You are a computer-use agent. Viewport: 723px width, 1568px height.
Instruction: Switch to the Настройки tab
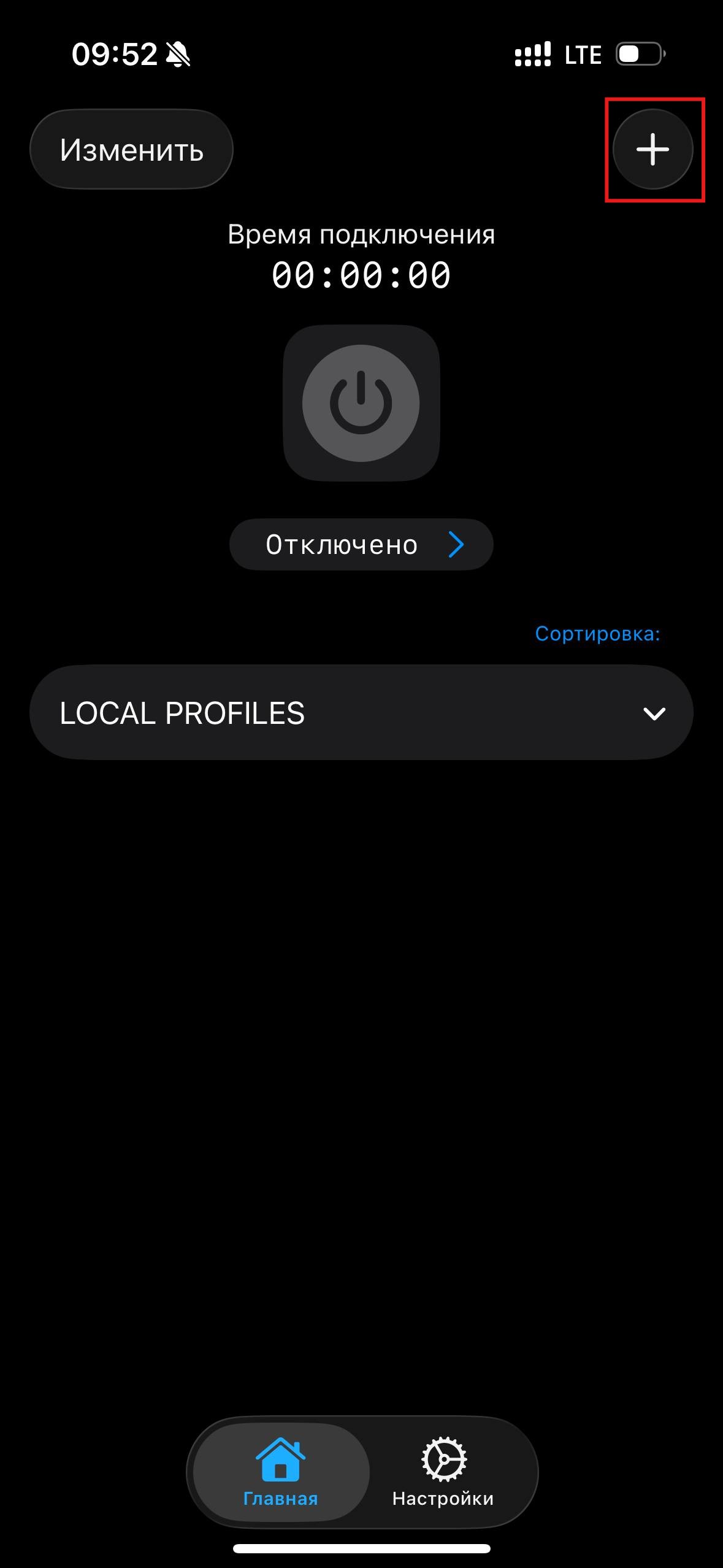pos(443,1472)
